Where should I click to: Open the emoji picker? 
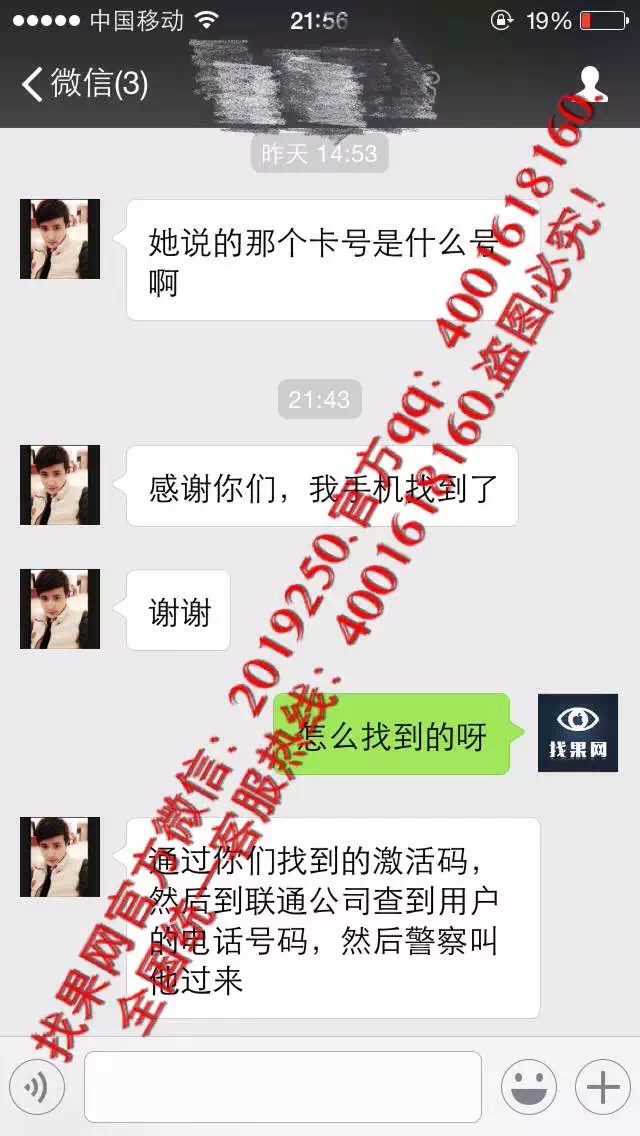(x=529, y=1087)
